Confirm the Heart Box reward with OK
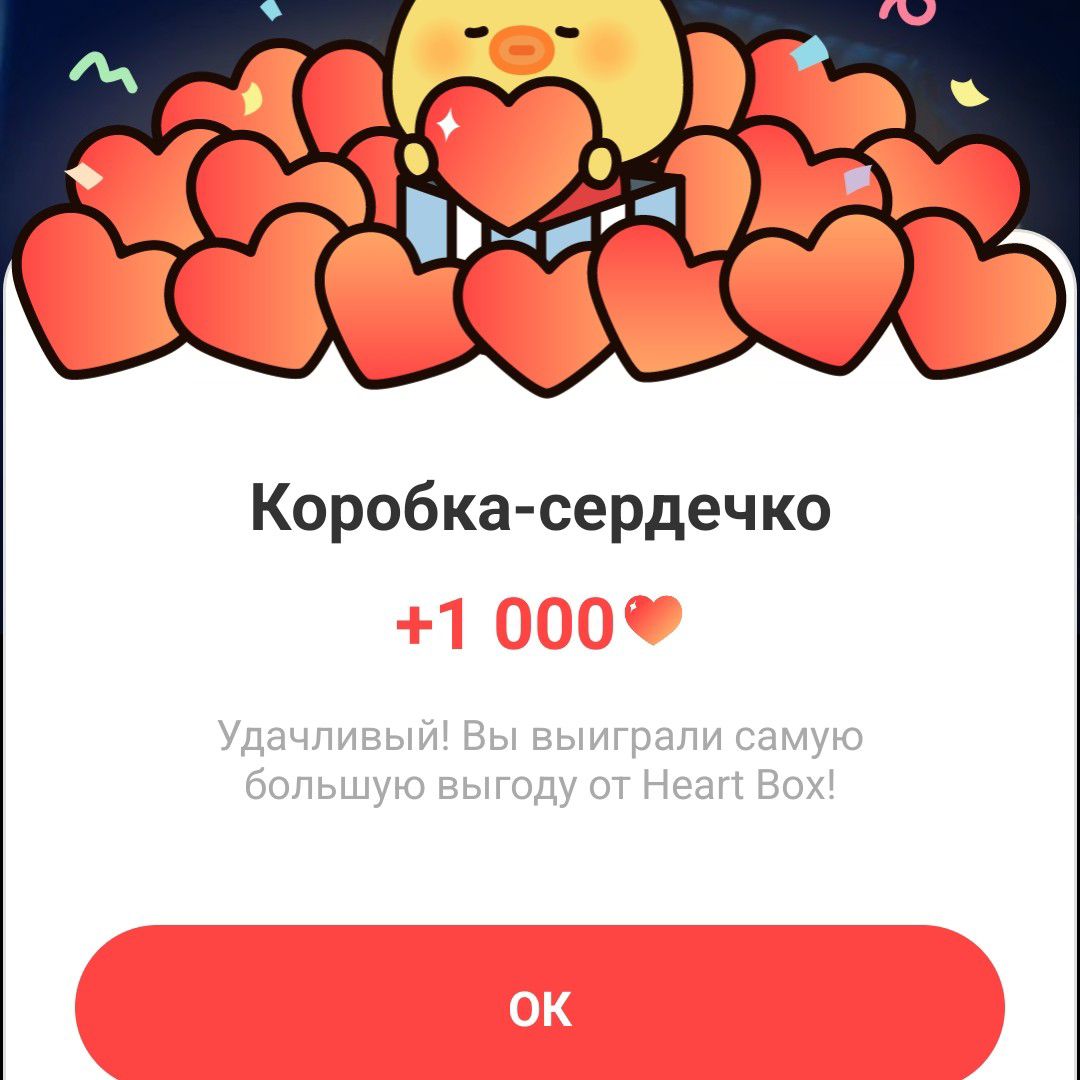Screen dimensions: 1080x1080 pyautogui.click(x=540, y=1008)
